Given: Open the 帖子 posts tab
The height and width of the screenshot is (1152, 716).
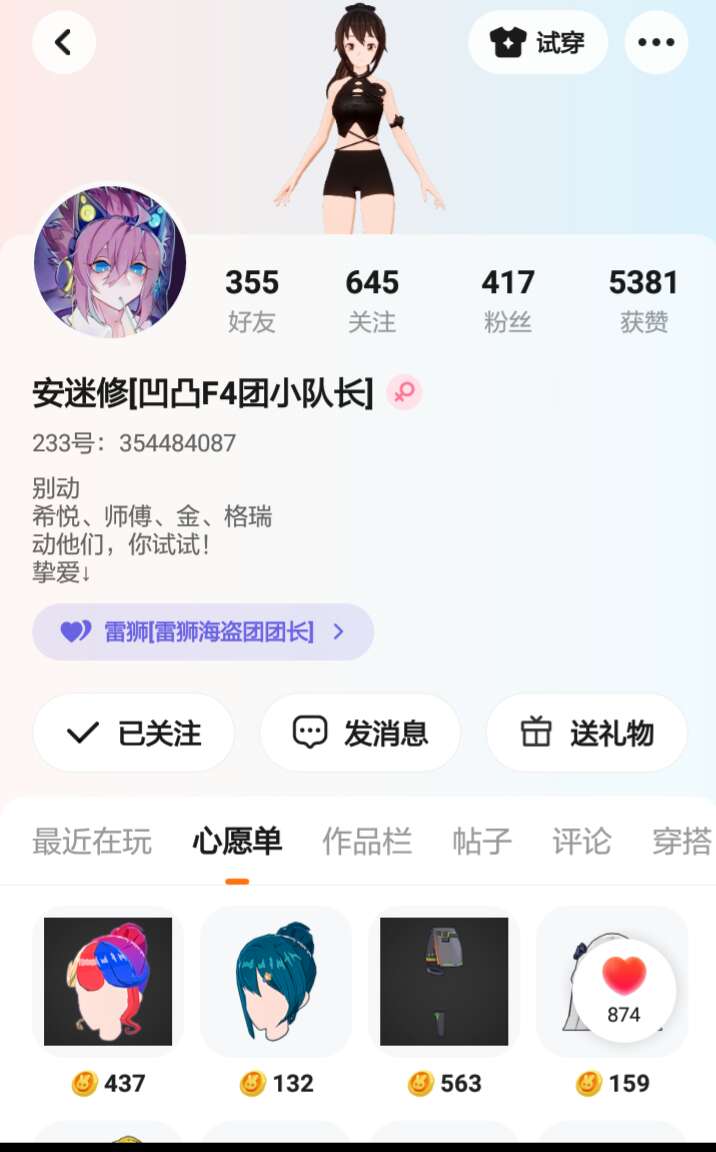Looking at the screenshot, I should coord(482,841).
